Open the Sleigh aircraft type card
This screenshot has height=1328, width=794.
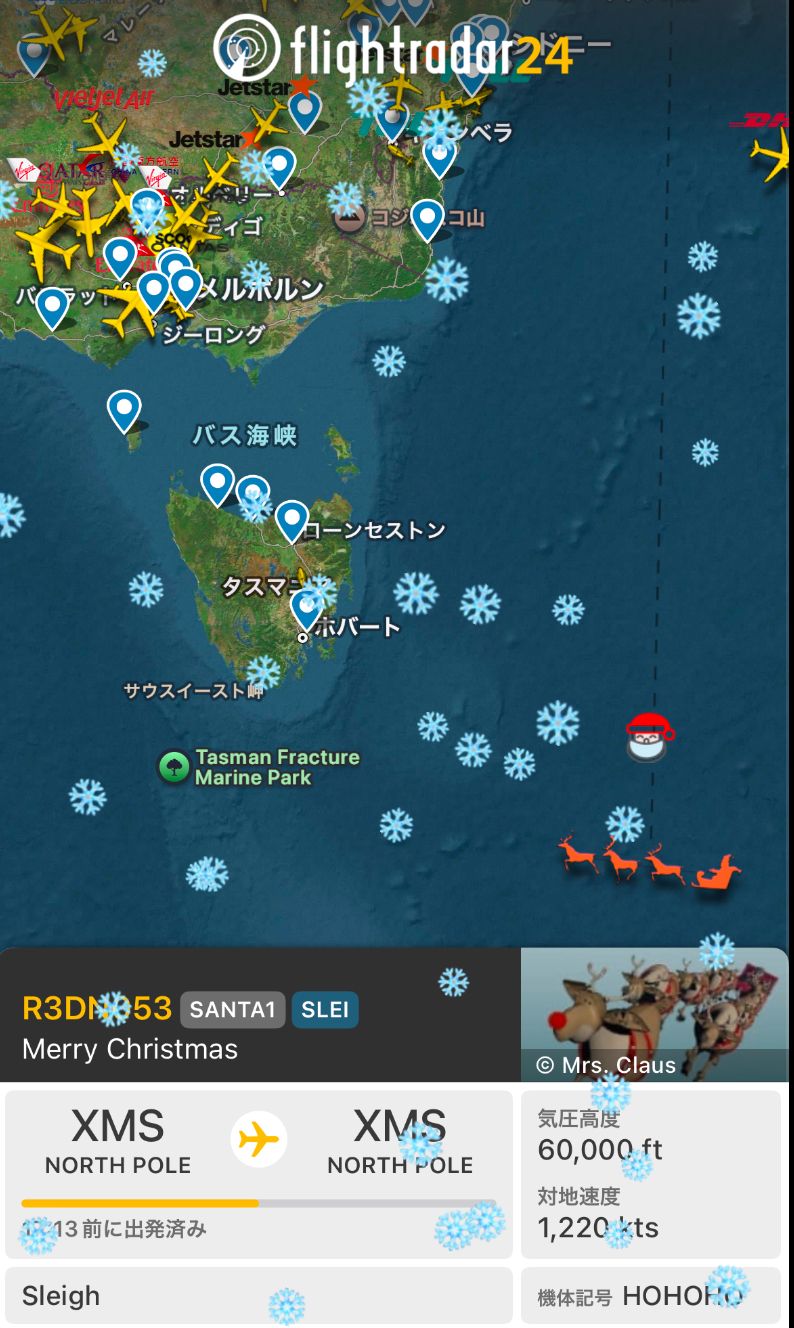pyautogui.click(x=258, y=1296)
